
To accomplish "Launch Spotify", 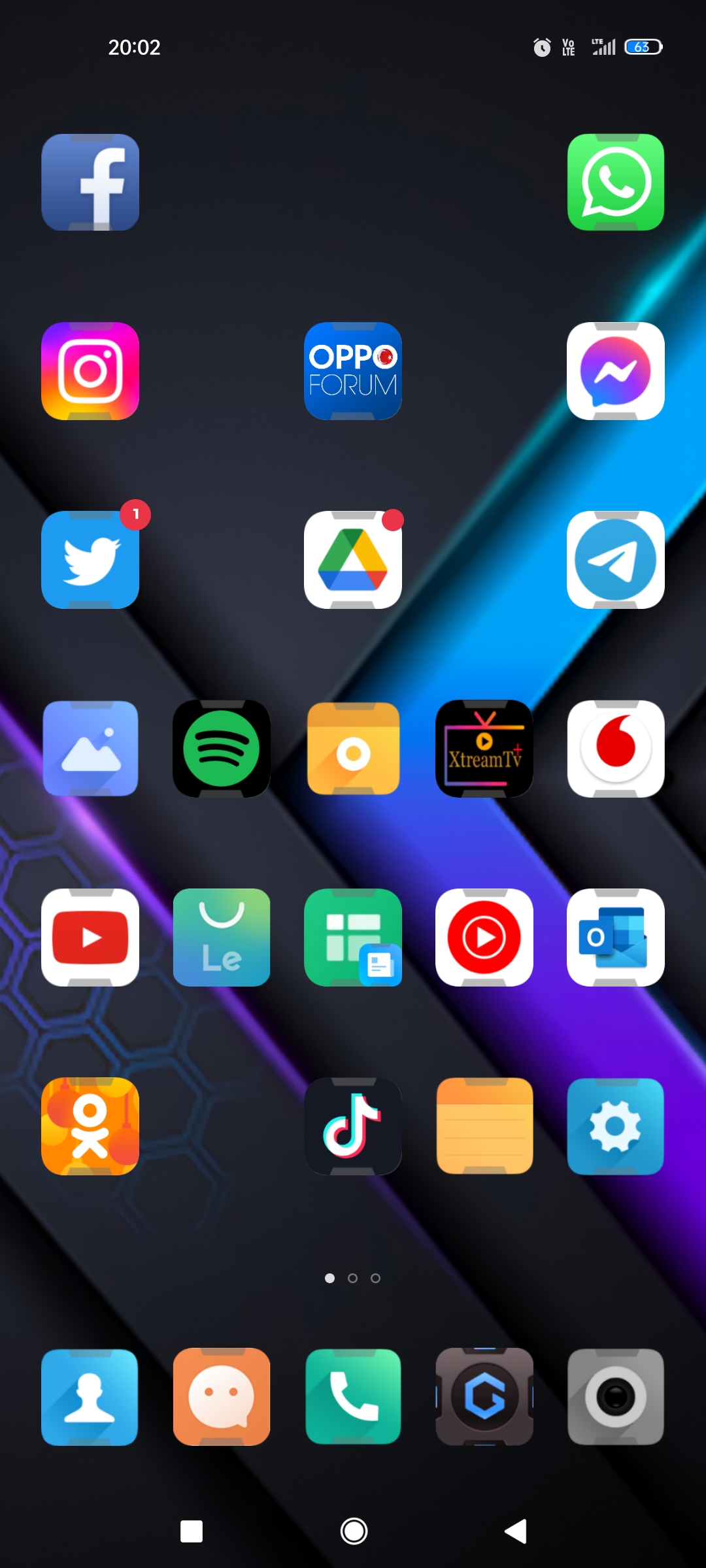I will 222,749.
